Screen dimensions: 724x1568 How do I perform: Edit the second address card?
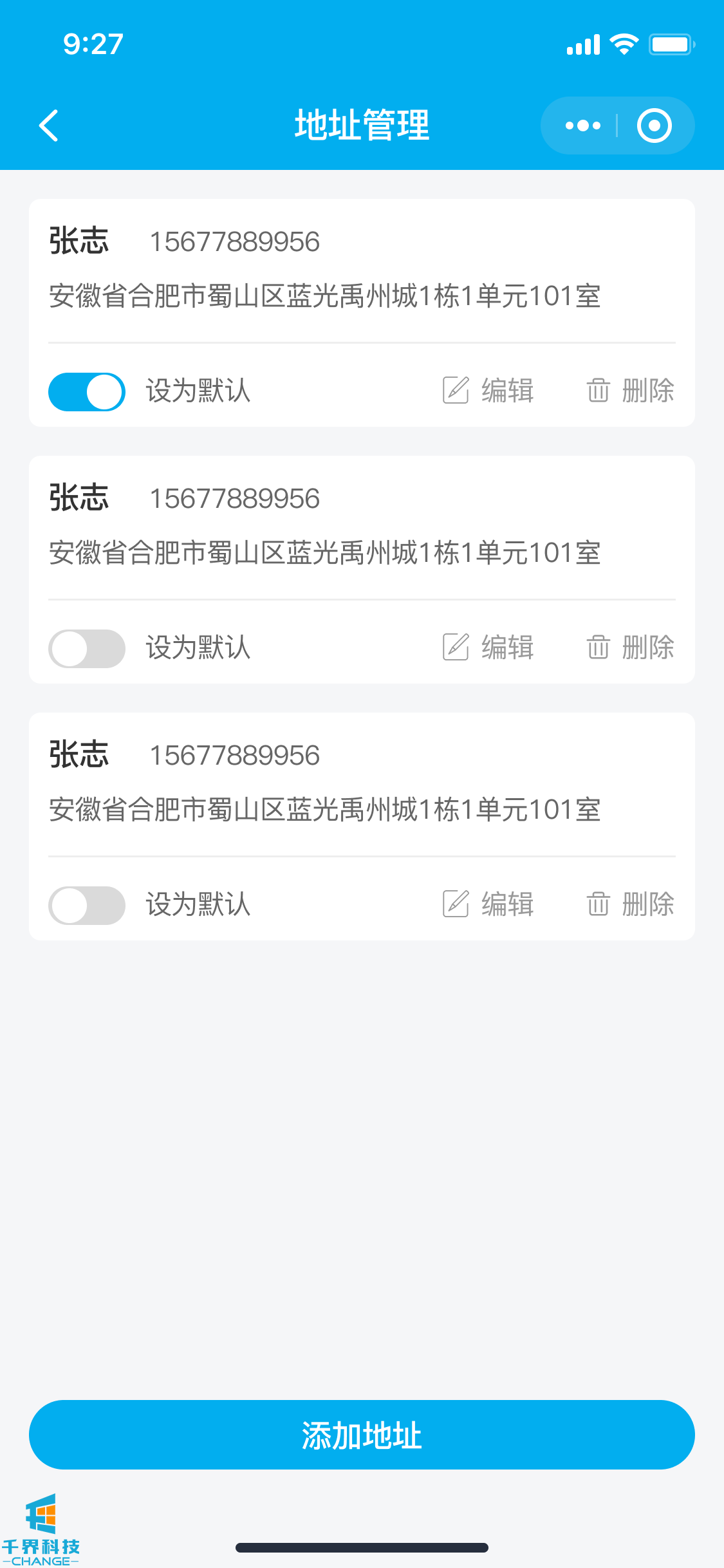tap(488, 648)
